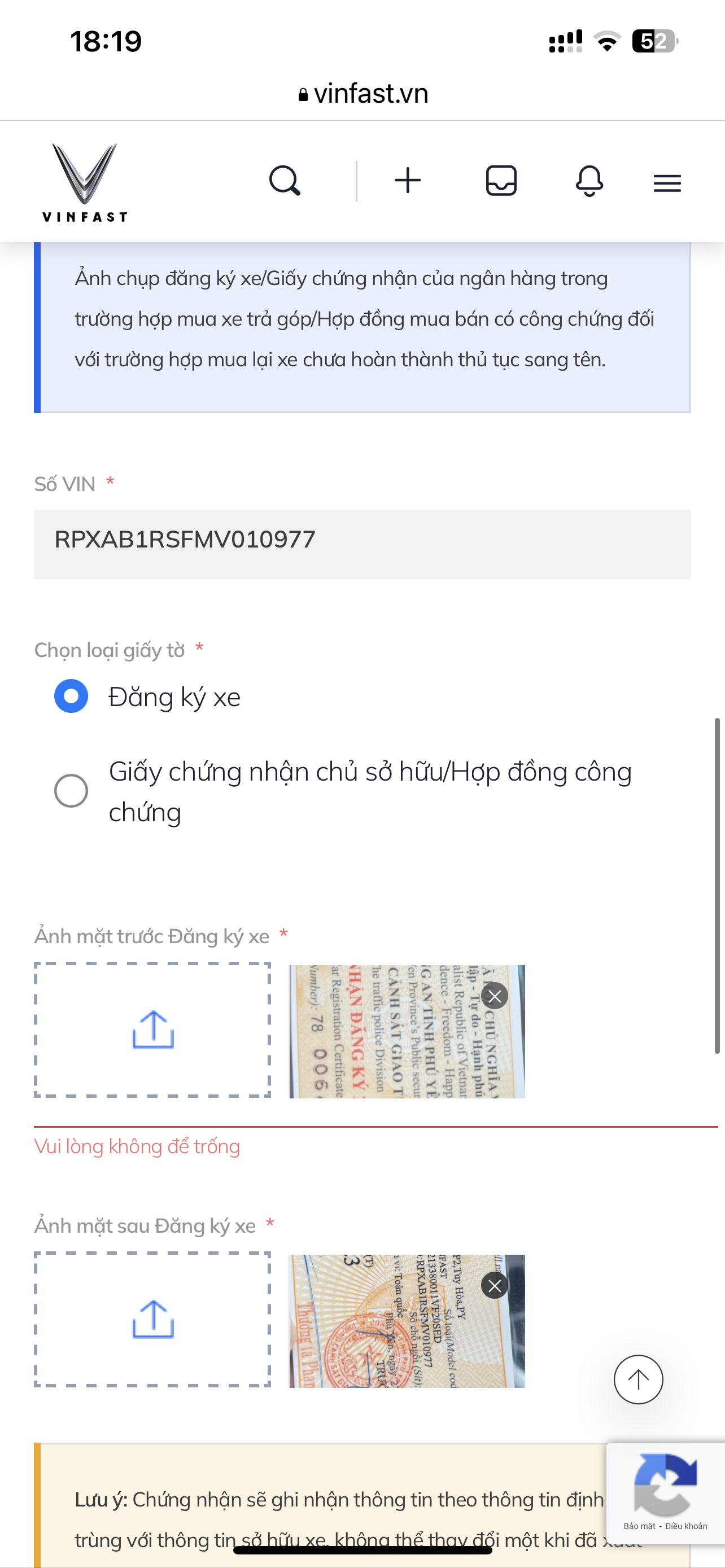Screen dimensions: 725x1568
Task: Remove the uploaded front registration photo
Action: 495,996
